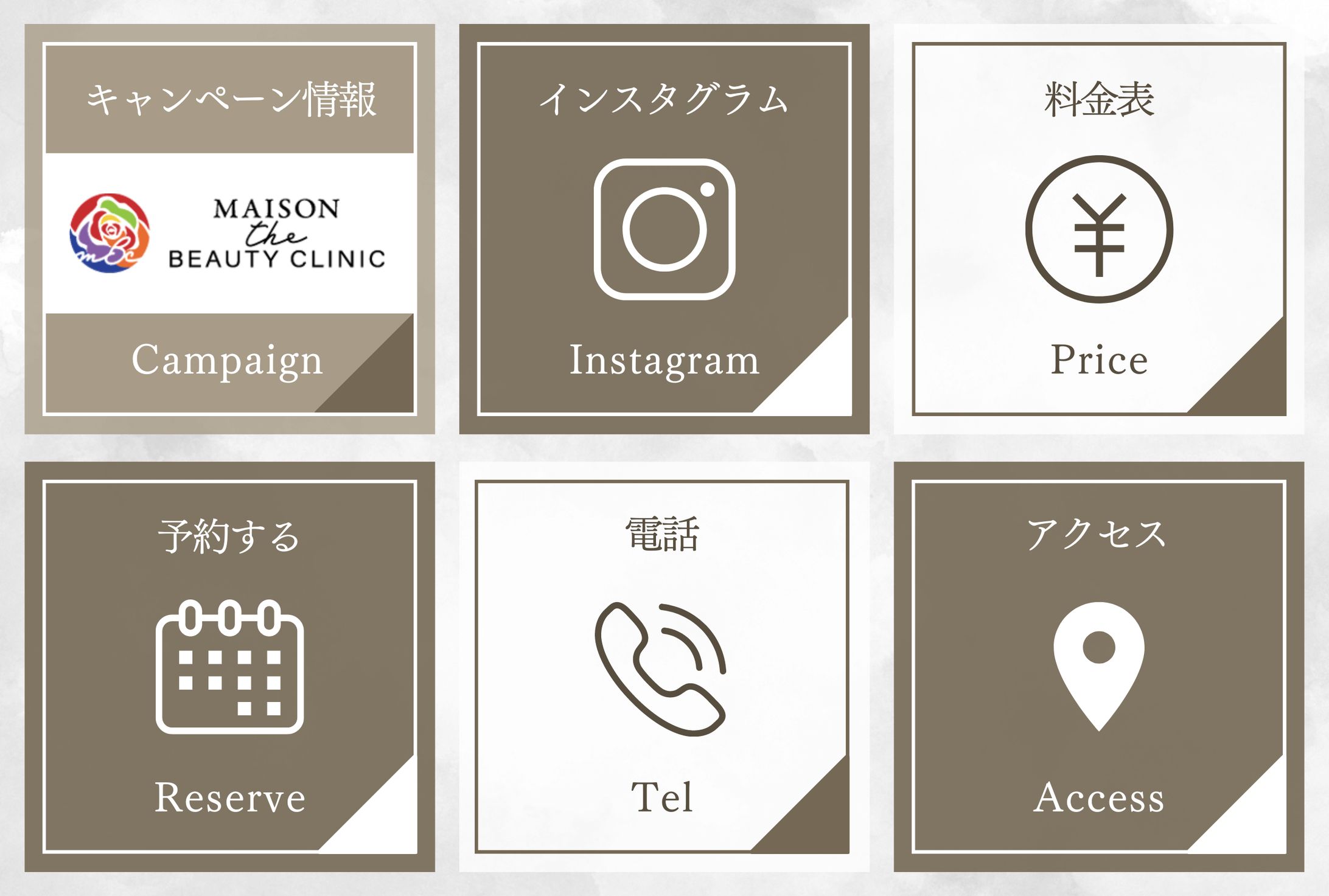The image size is (1329, 896).
Task: Select the Reserve booking tile
Action: tap(229, 667)
